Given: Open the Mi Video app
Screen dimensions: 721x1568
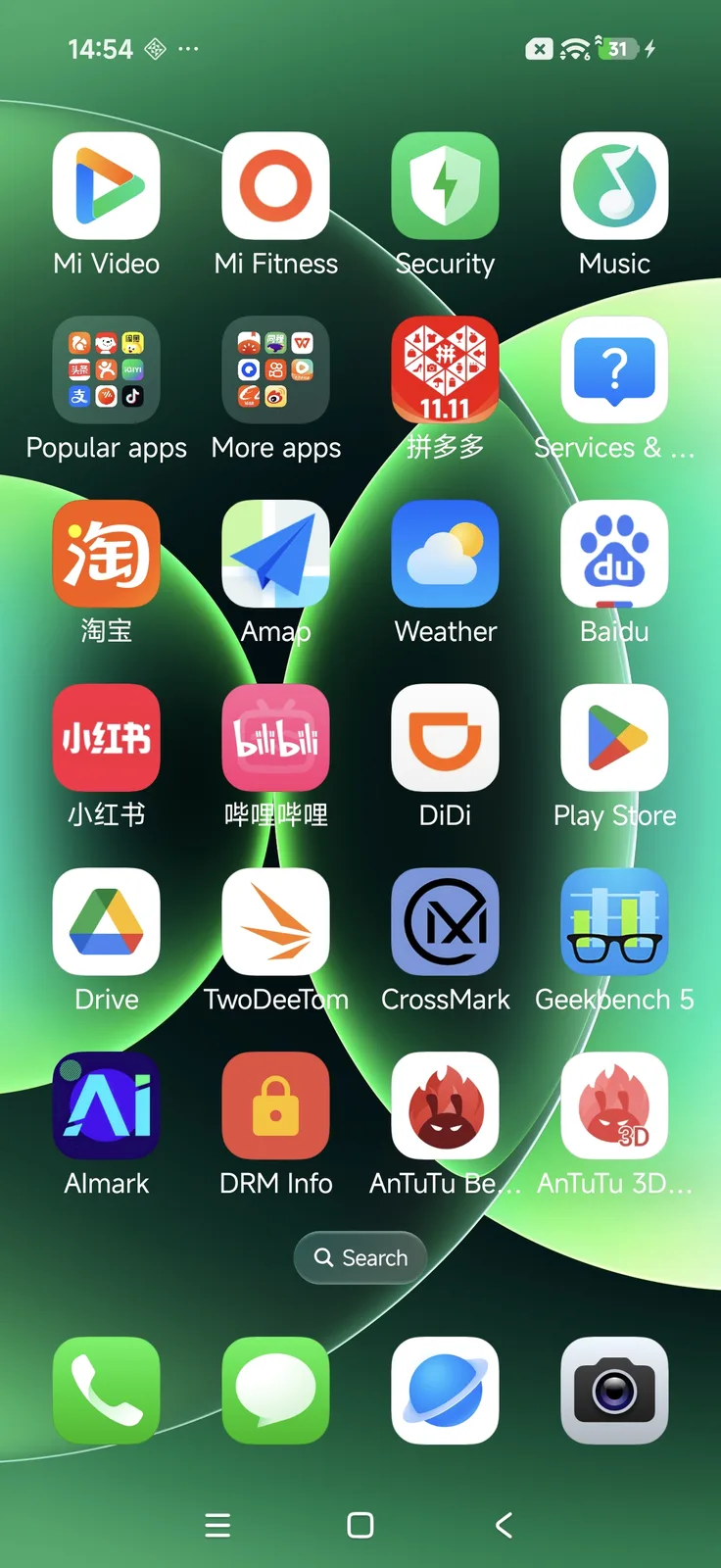Looking at the screenshot, I should [106, 186].
